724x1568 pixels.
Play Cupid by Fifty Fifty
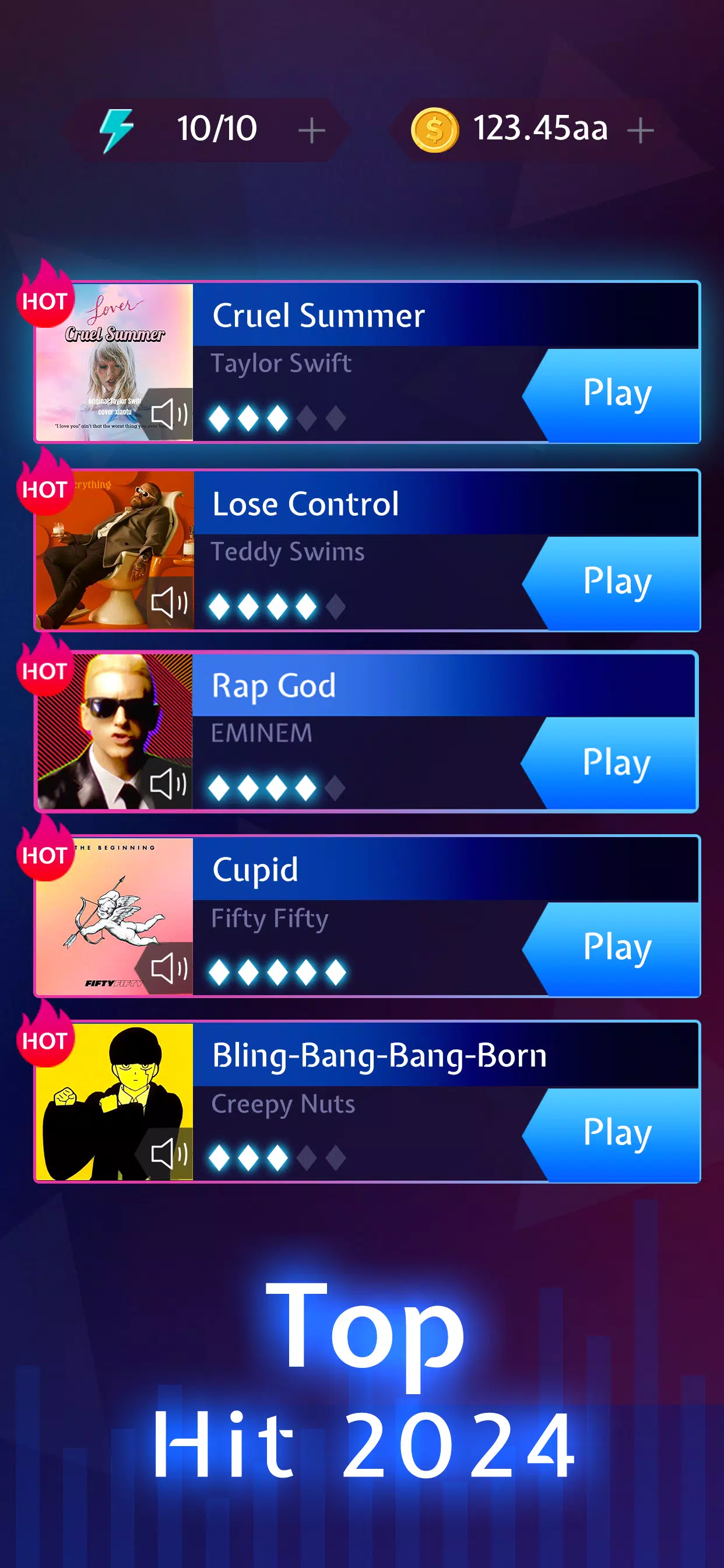point(616,948)
